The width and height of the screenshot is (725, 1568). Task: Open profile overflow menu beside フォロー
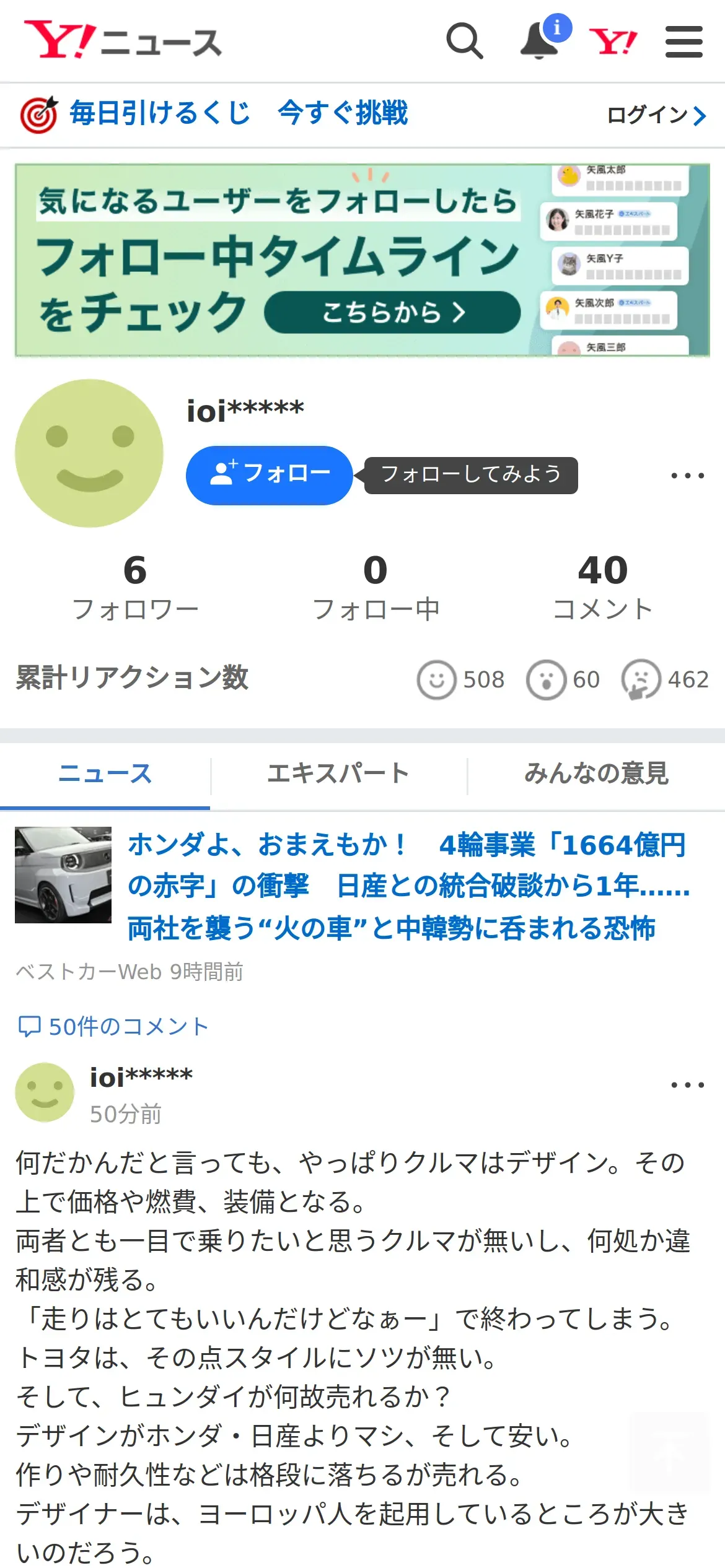pos(688,476)
